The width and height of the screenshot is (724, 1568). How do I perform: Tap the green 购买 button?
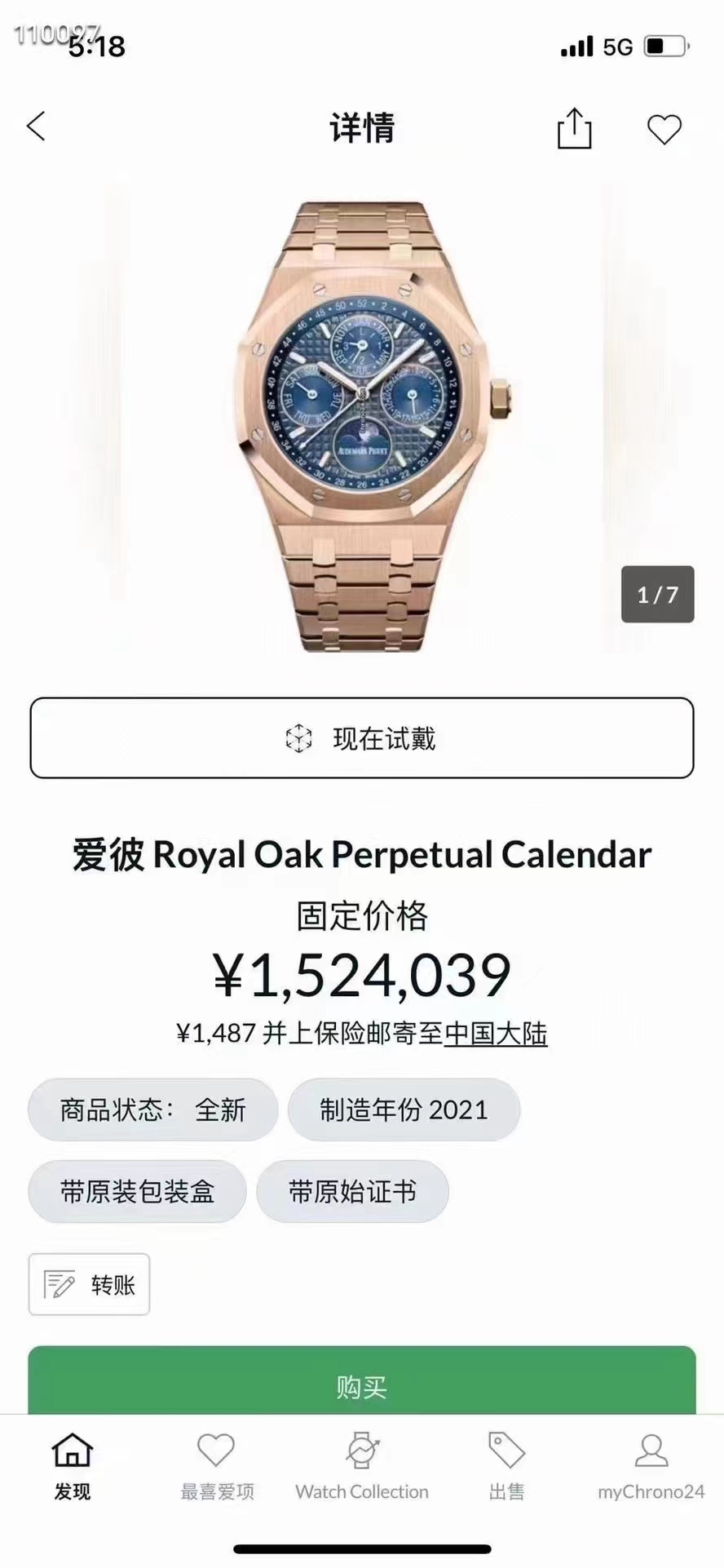pos(362,1386)
